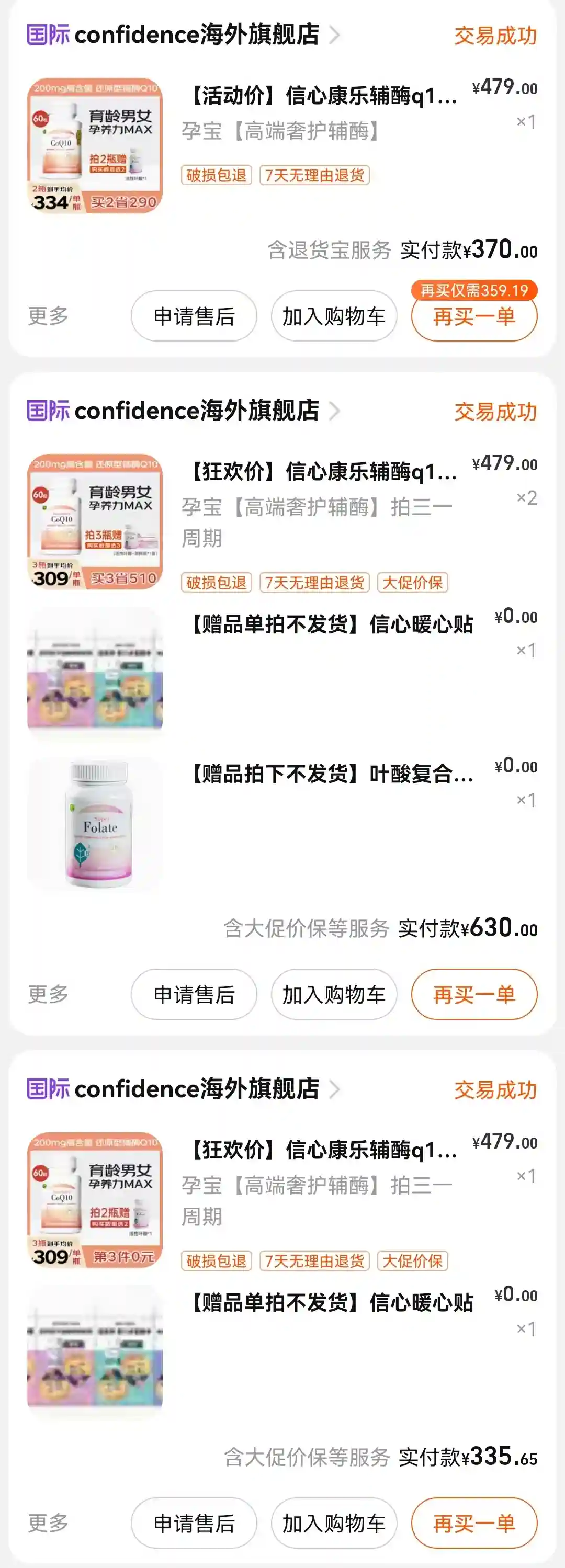This screenshot has height=1568, width=565.
Task: Open the store link in the ¥335.65 order
Action: pos(183,1089)
